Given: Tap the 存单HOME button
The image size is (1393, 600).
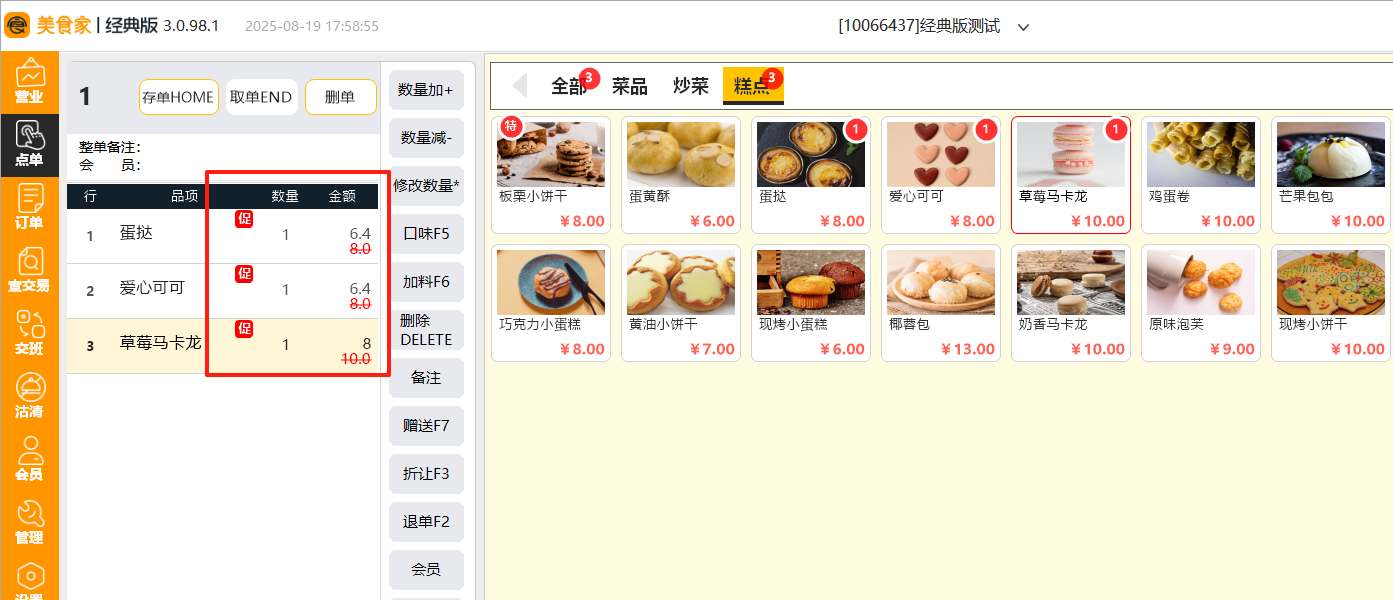Looking at the screenshot, I should 178,97.
